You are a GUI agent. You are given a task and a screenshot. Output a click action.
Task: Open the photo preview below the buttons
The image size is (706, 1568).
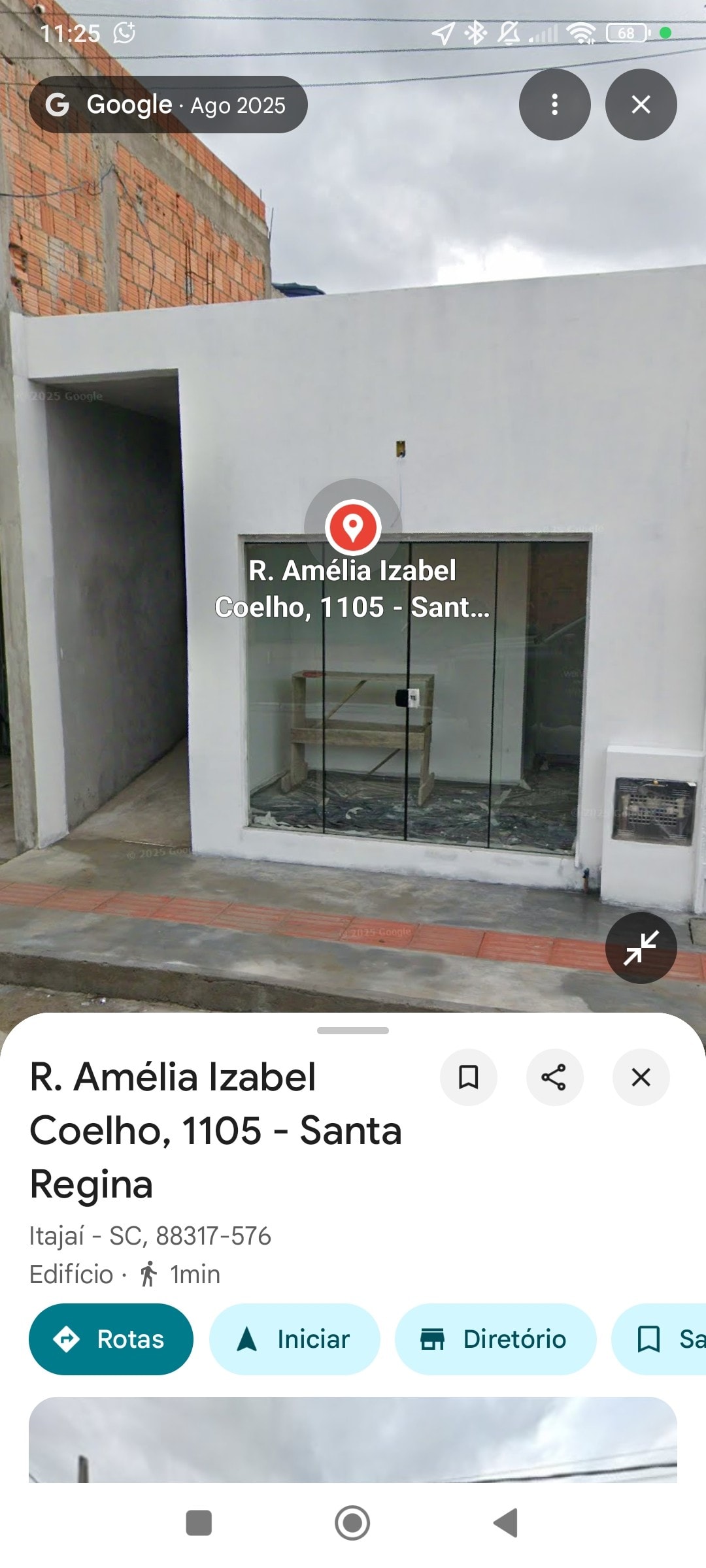click(x=353, y=1440)
